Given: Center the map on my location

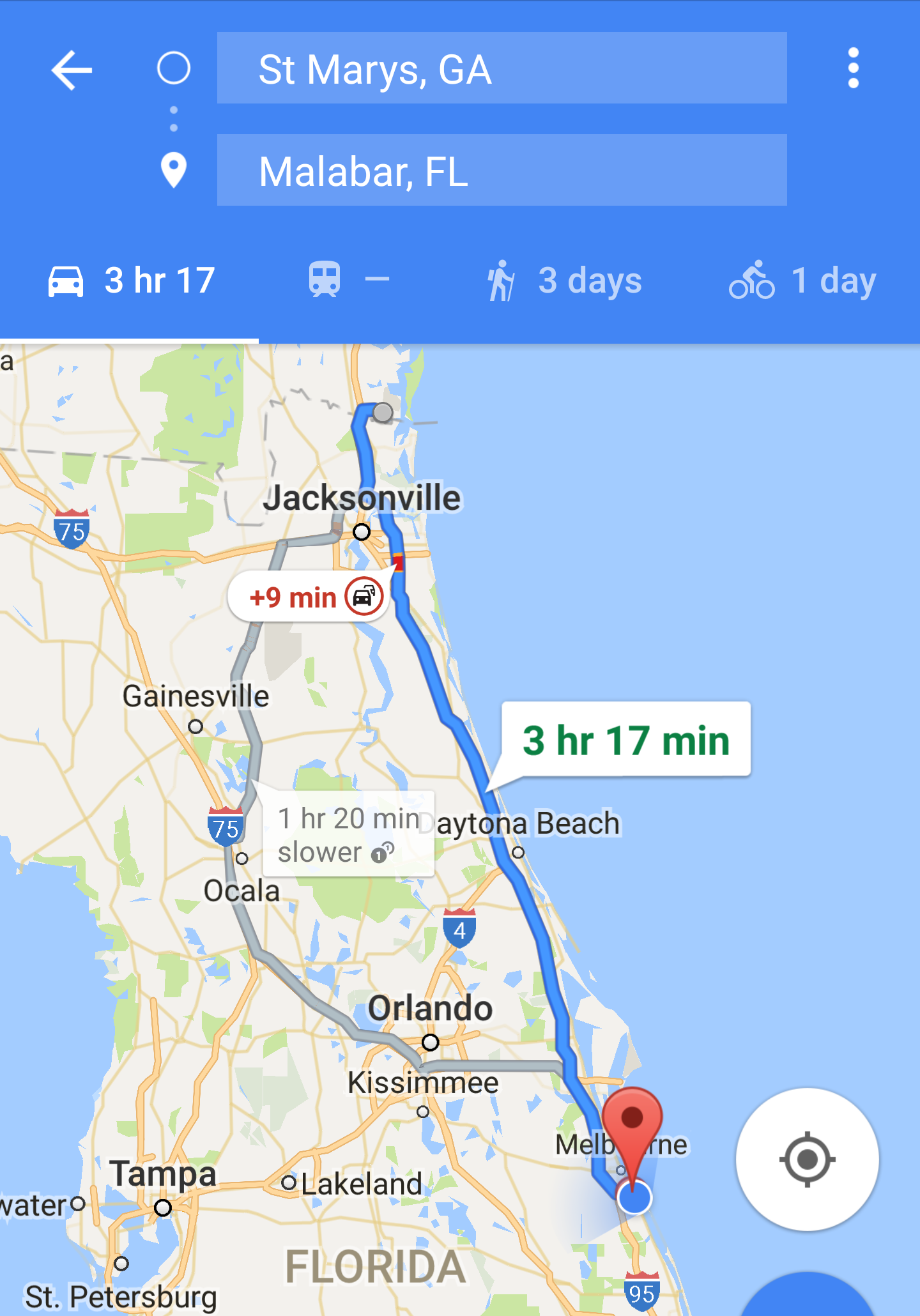Looking at the screenshot, I should (807, 1159).
